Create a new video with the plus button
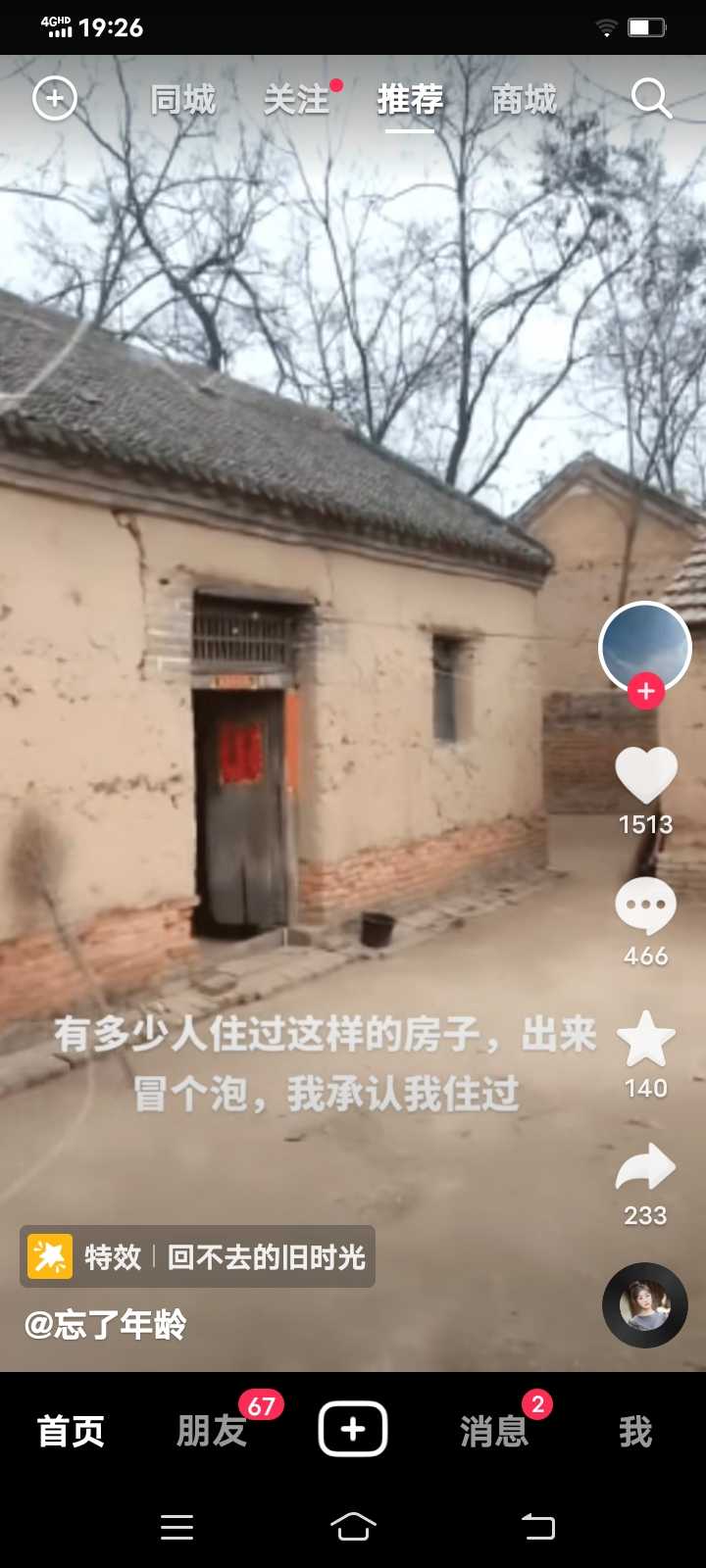The width and height of the screenshot is (706, 1568). pos(353,1430)
